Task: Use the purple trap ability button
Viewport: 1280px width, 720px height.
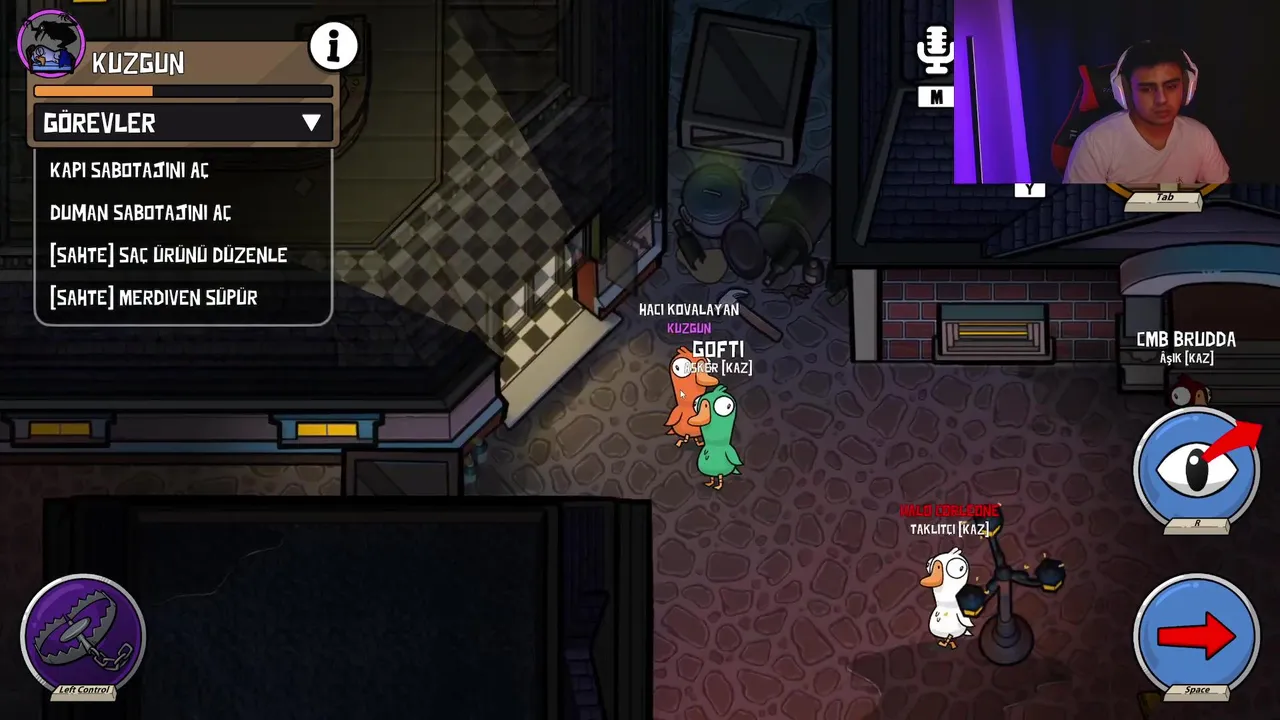Action: [x=83, y=635]
